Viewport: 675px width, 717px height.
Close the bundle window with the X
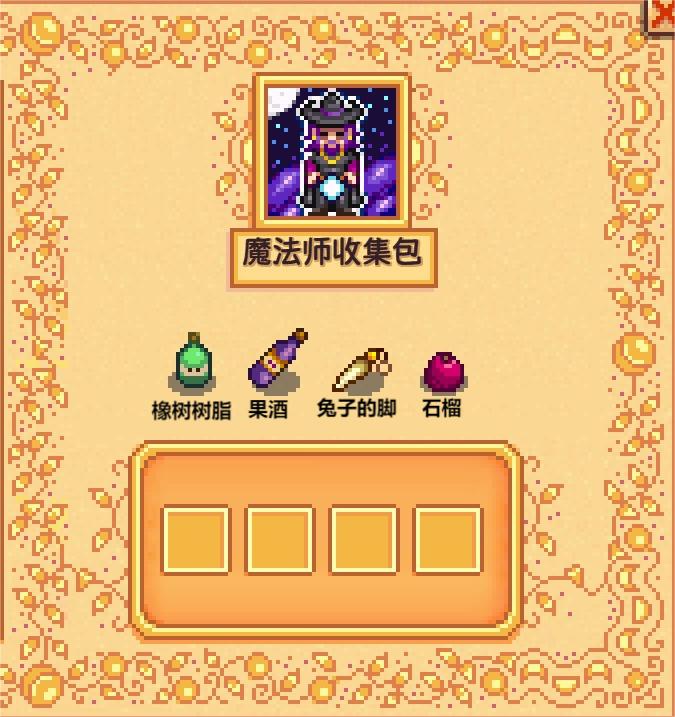point(662,14)
